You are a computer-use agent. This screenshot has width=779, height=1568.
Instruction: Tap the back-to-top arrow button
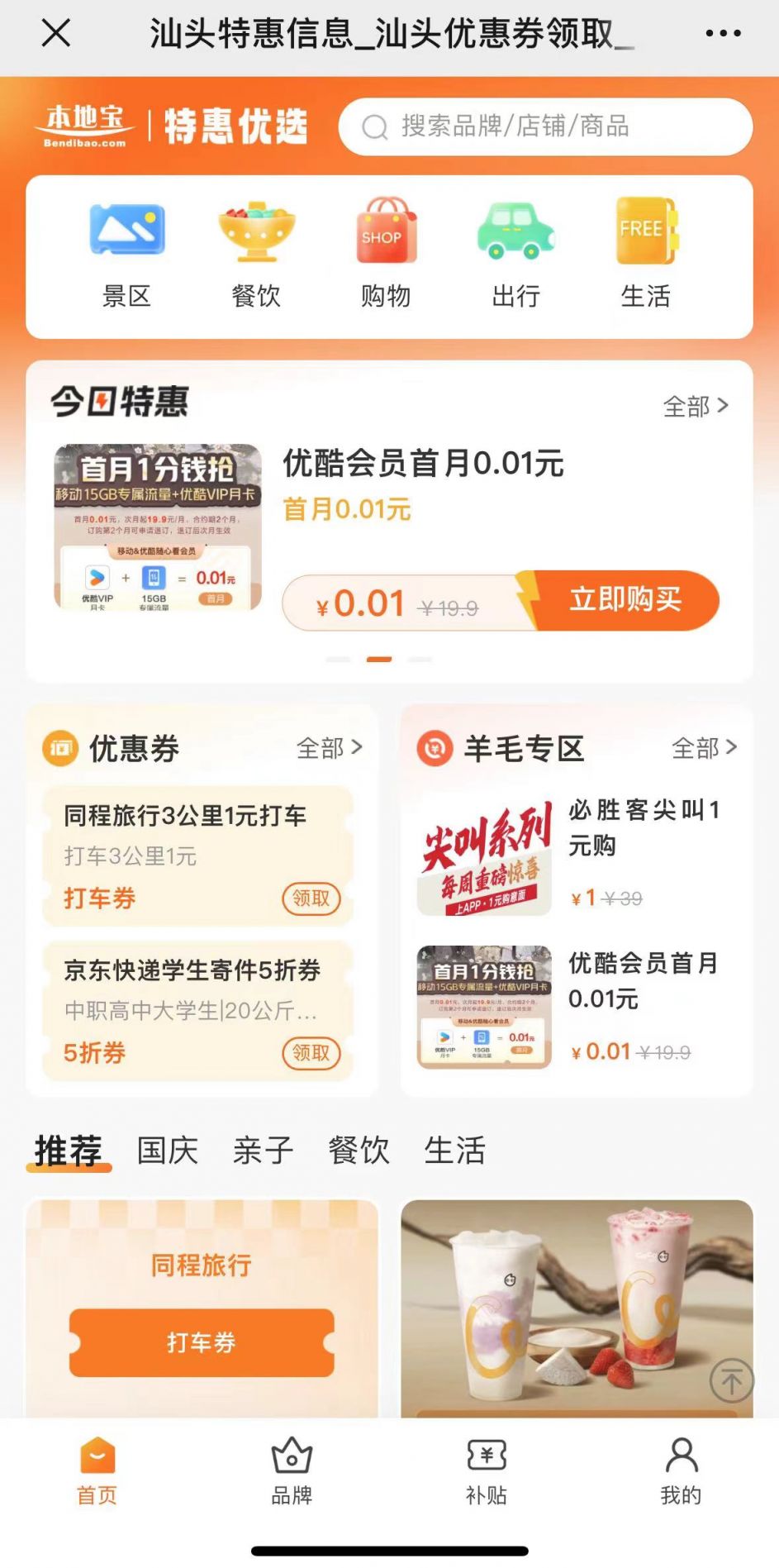(x=731, y=1380)
